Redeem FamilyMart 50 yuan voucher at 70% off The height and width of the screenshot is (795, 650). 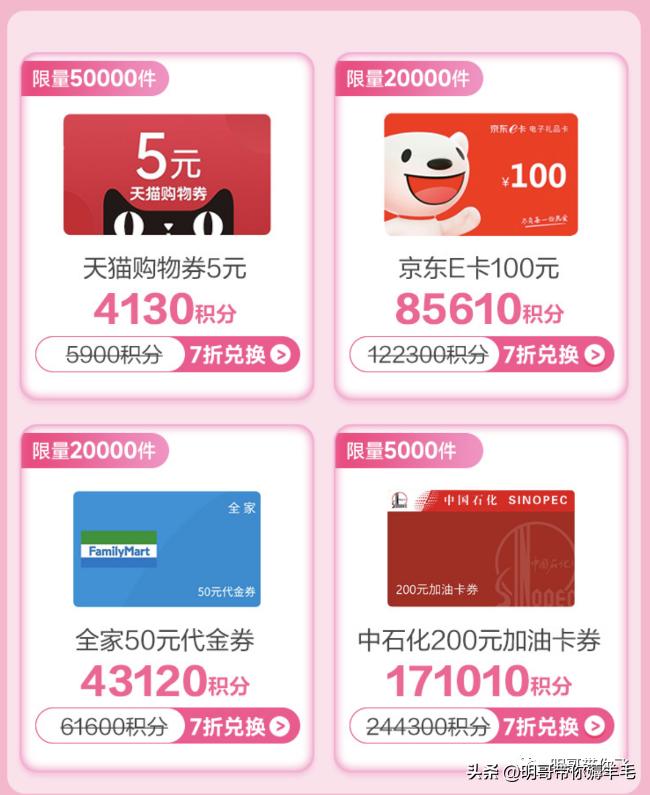click(x=240, y=727)
